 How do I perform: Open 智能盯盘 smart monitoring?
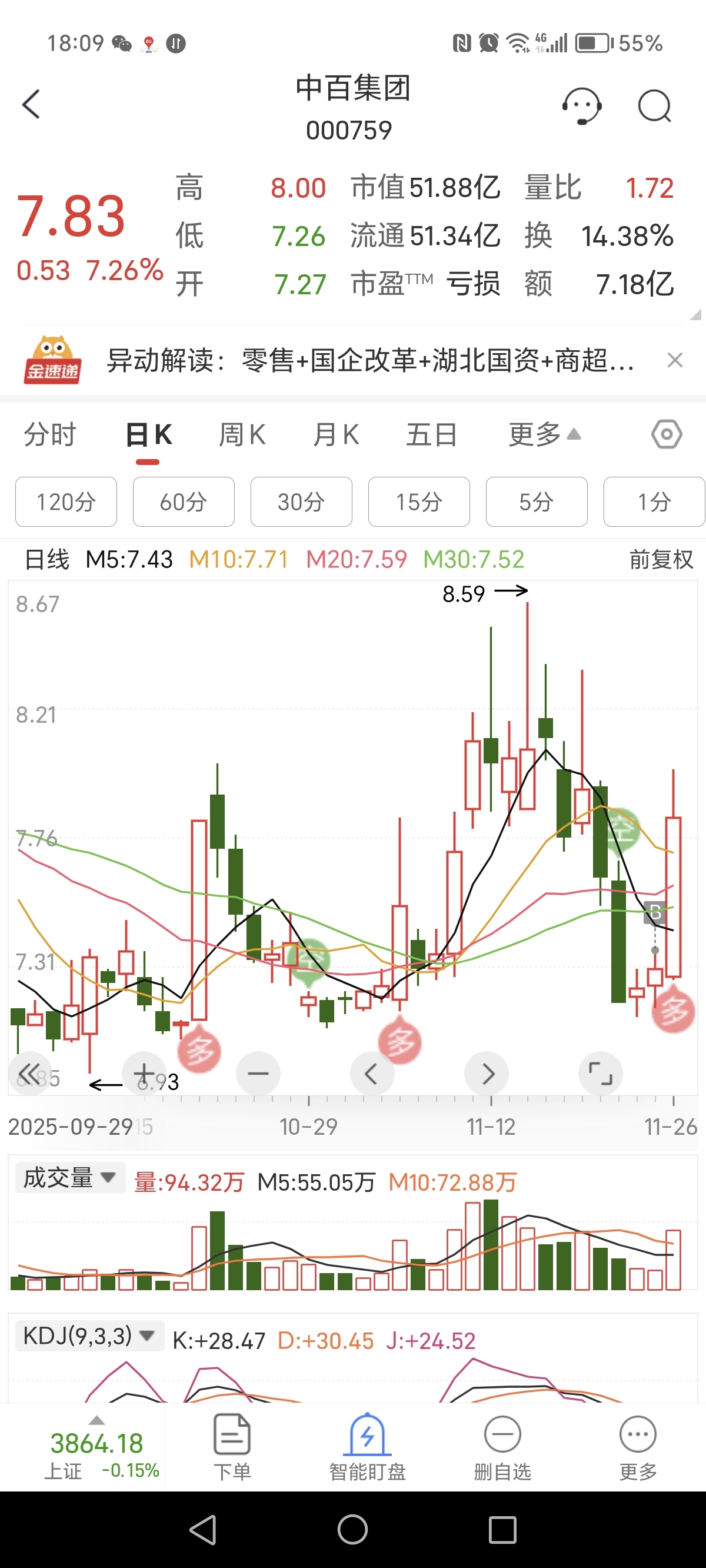(x=368, y=1447)
